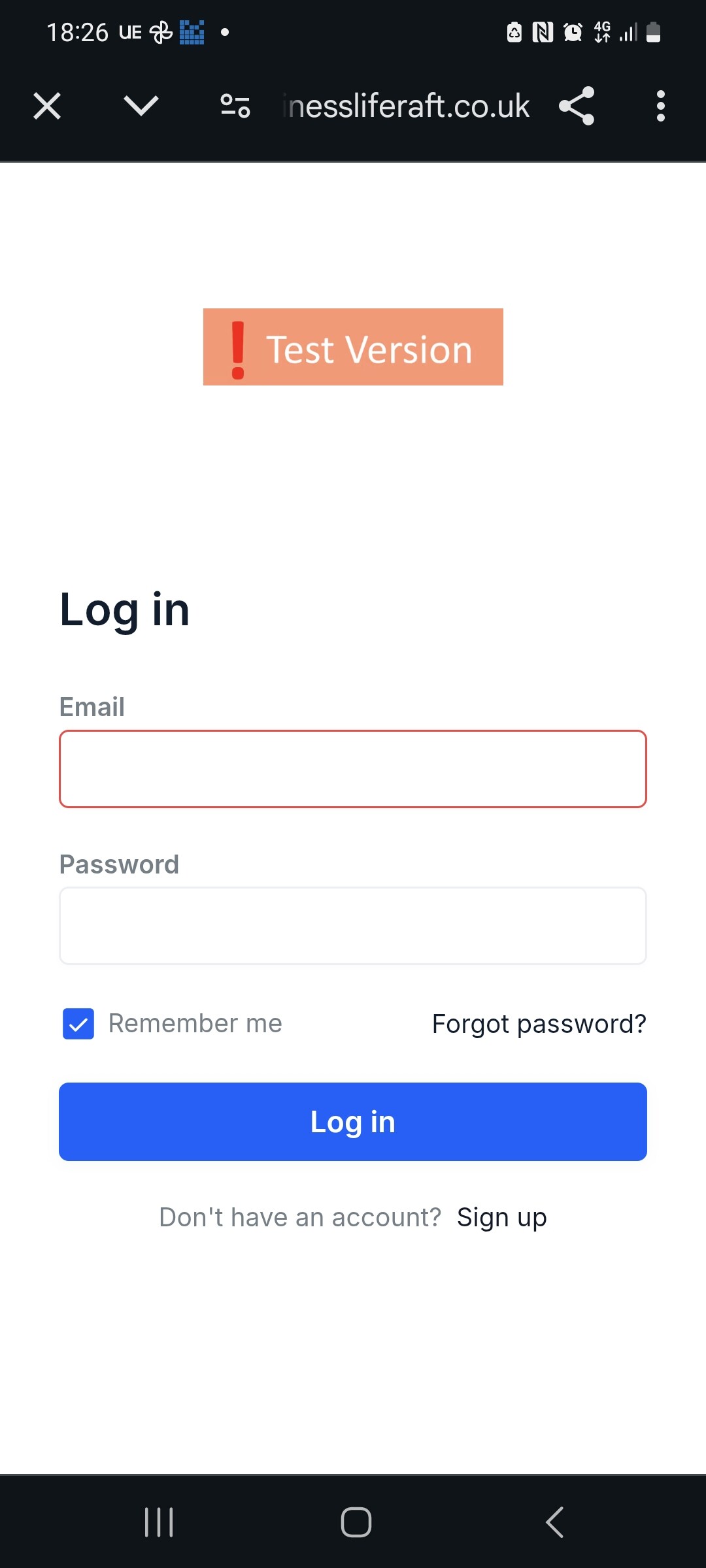The width and height of the screenshot is (706, 1568).
Task: Close the in-app browser tab
Action: coord(47,106)
